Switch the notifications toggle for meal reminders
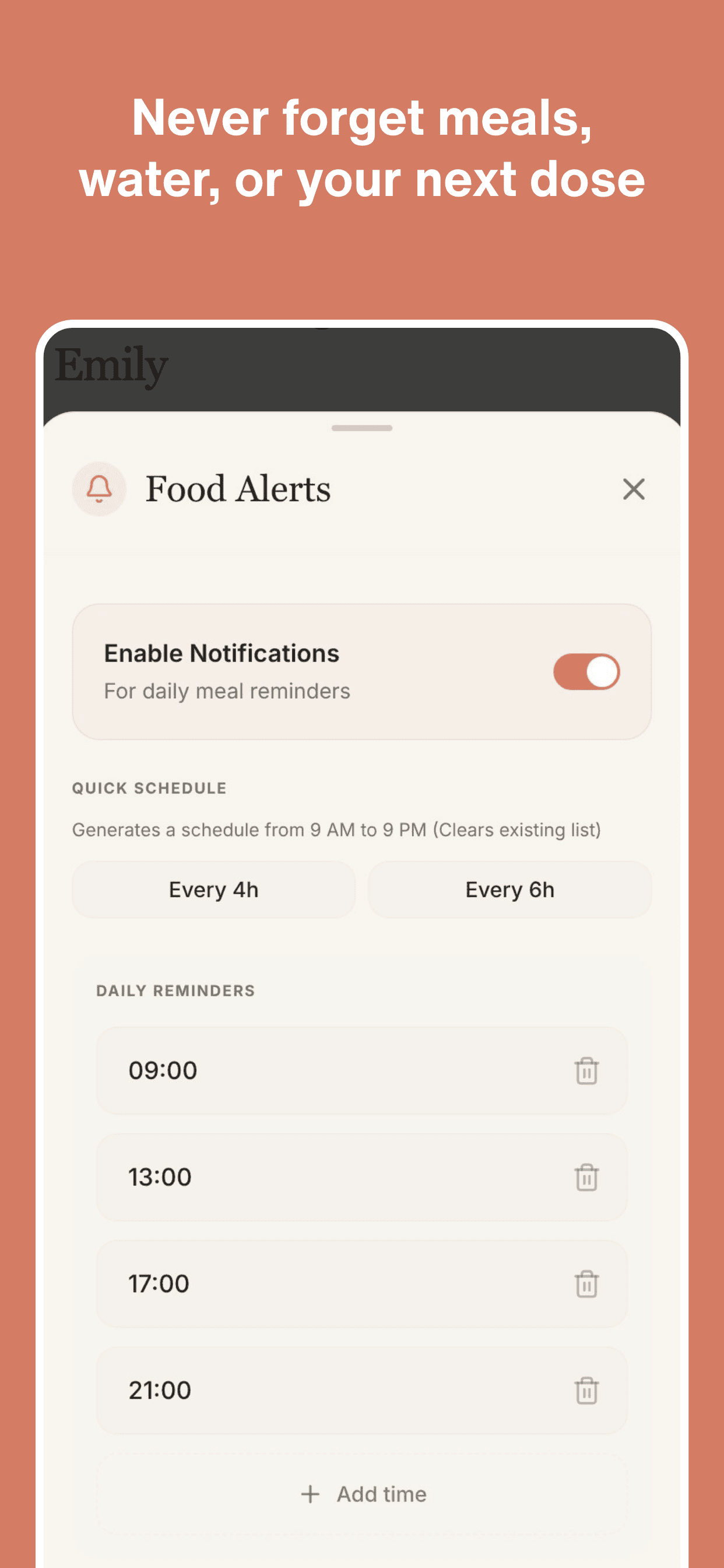 point(586,671)
